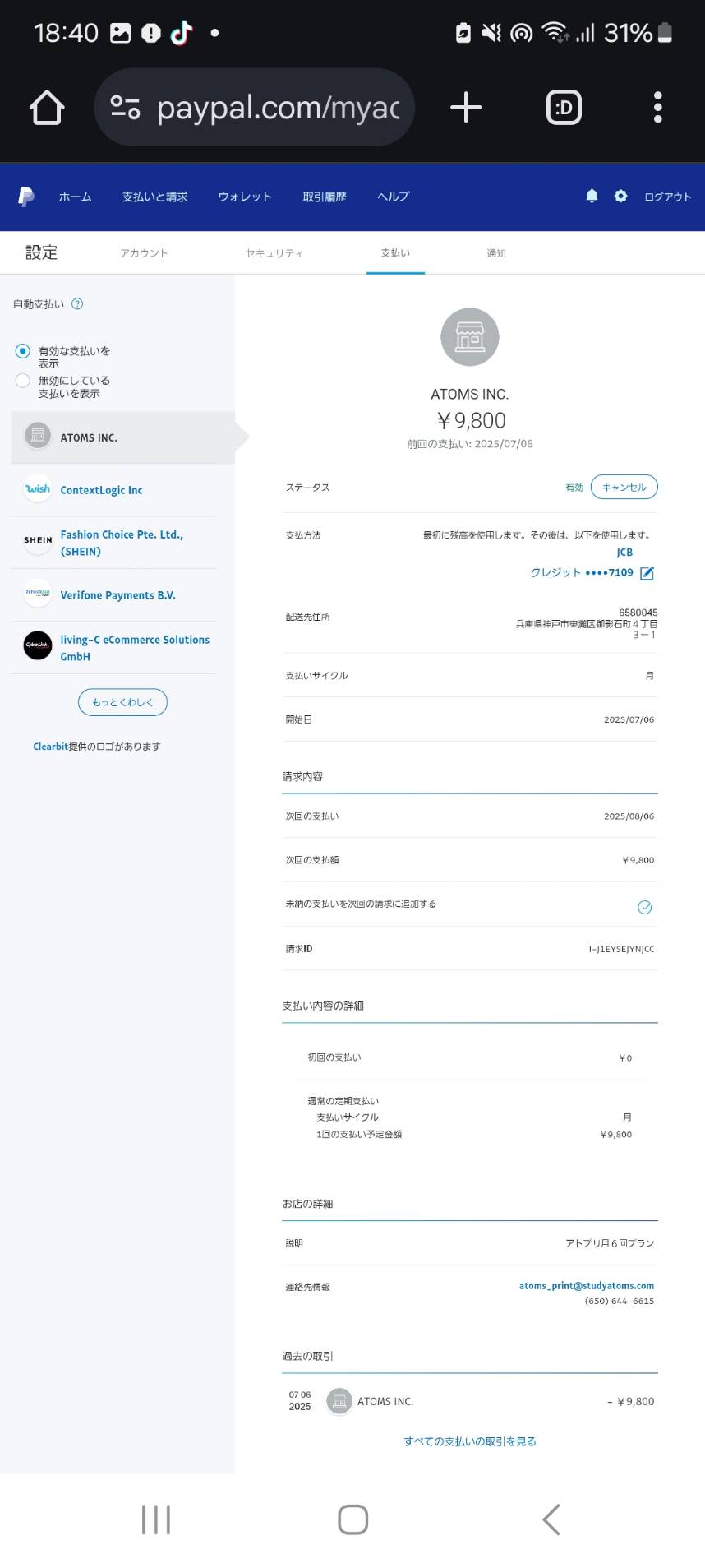Open 取引履歴 in the top menu

[325, 197]
